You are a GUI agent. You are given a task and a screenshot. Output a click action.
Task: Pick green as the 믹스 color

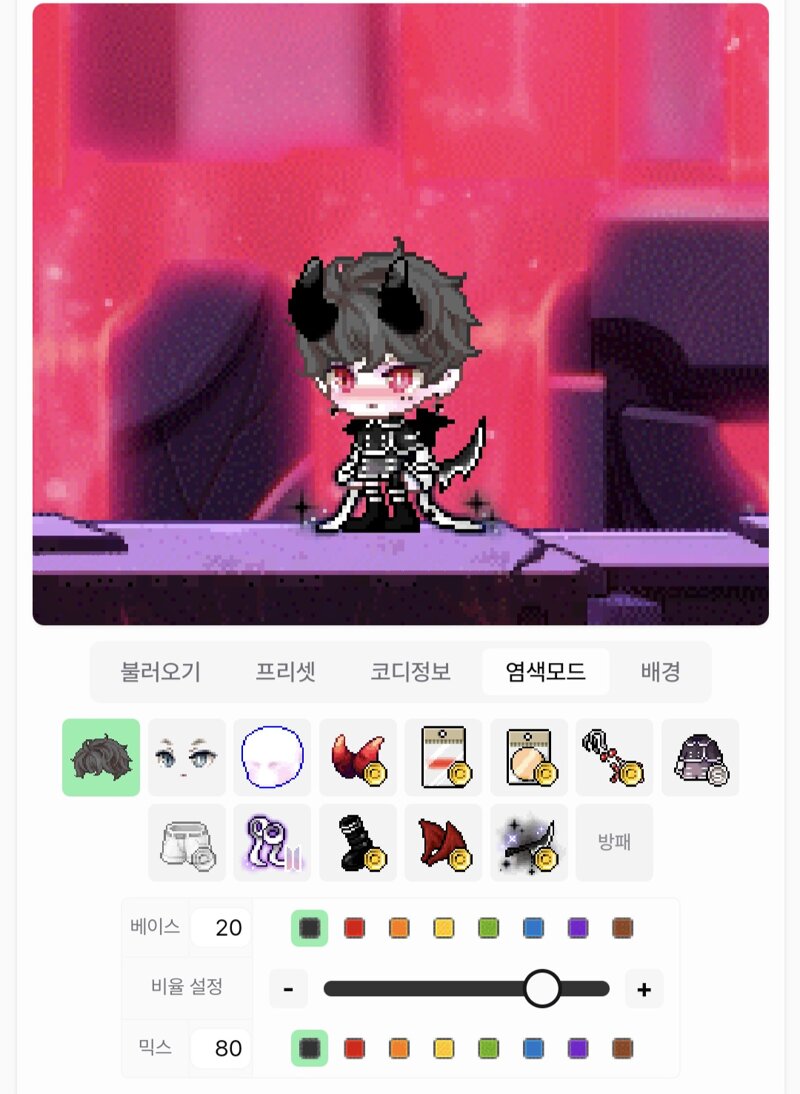(x=488, y=1048)
